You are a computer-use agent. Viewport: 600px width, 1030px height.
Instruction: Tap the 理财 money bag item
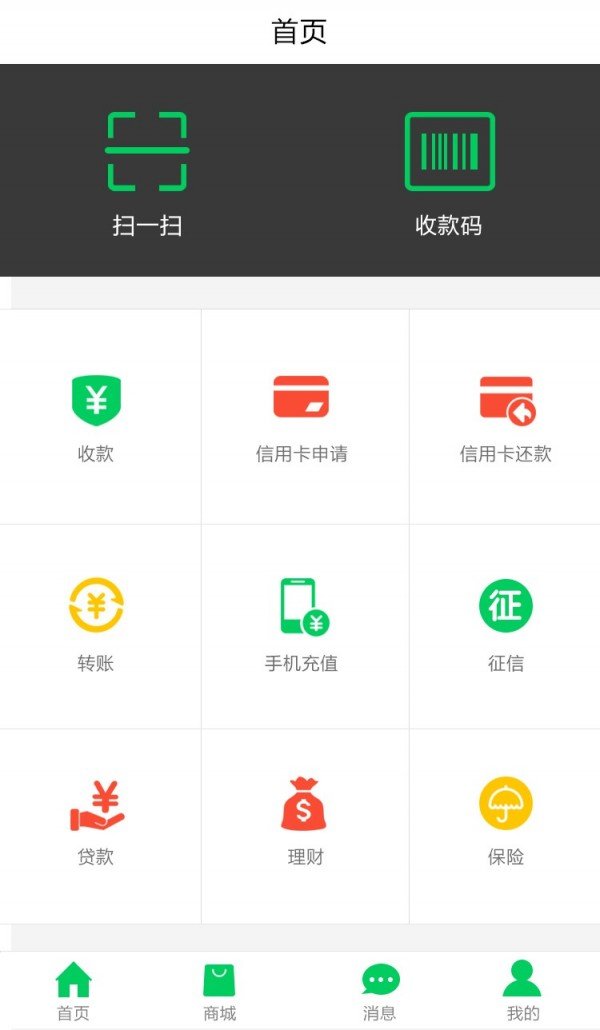pyautogui.click(x=305, y=823)
